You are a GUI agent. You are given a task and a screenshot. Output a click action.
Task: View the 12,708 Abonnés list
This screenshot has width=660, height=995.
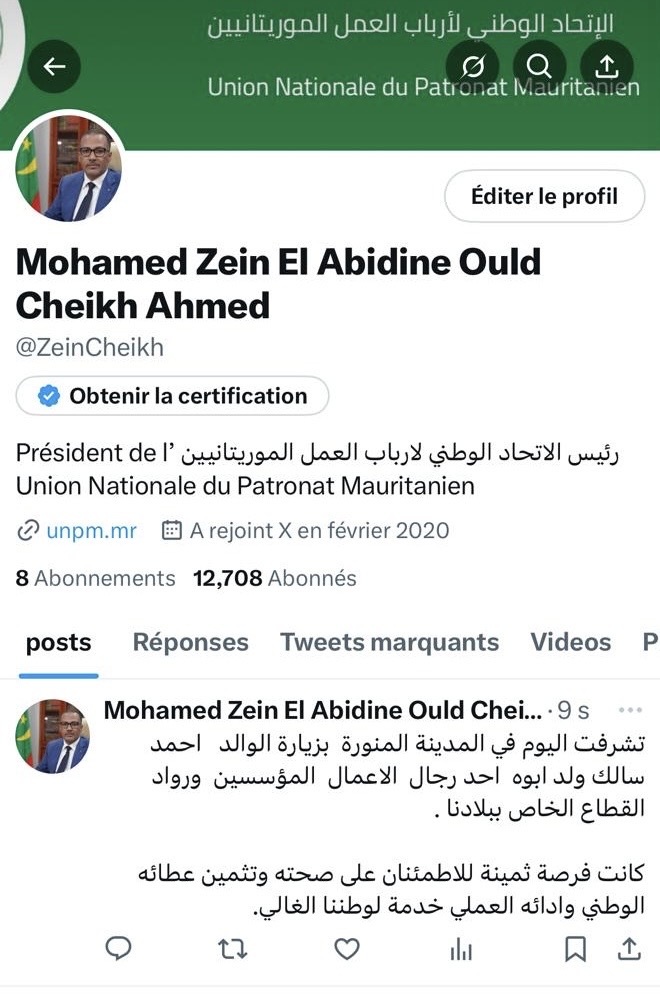(x=274, y=578)
